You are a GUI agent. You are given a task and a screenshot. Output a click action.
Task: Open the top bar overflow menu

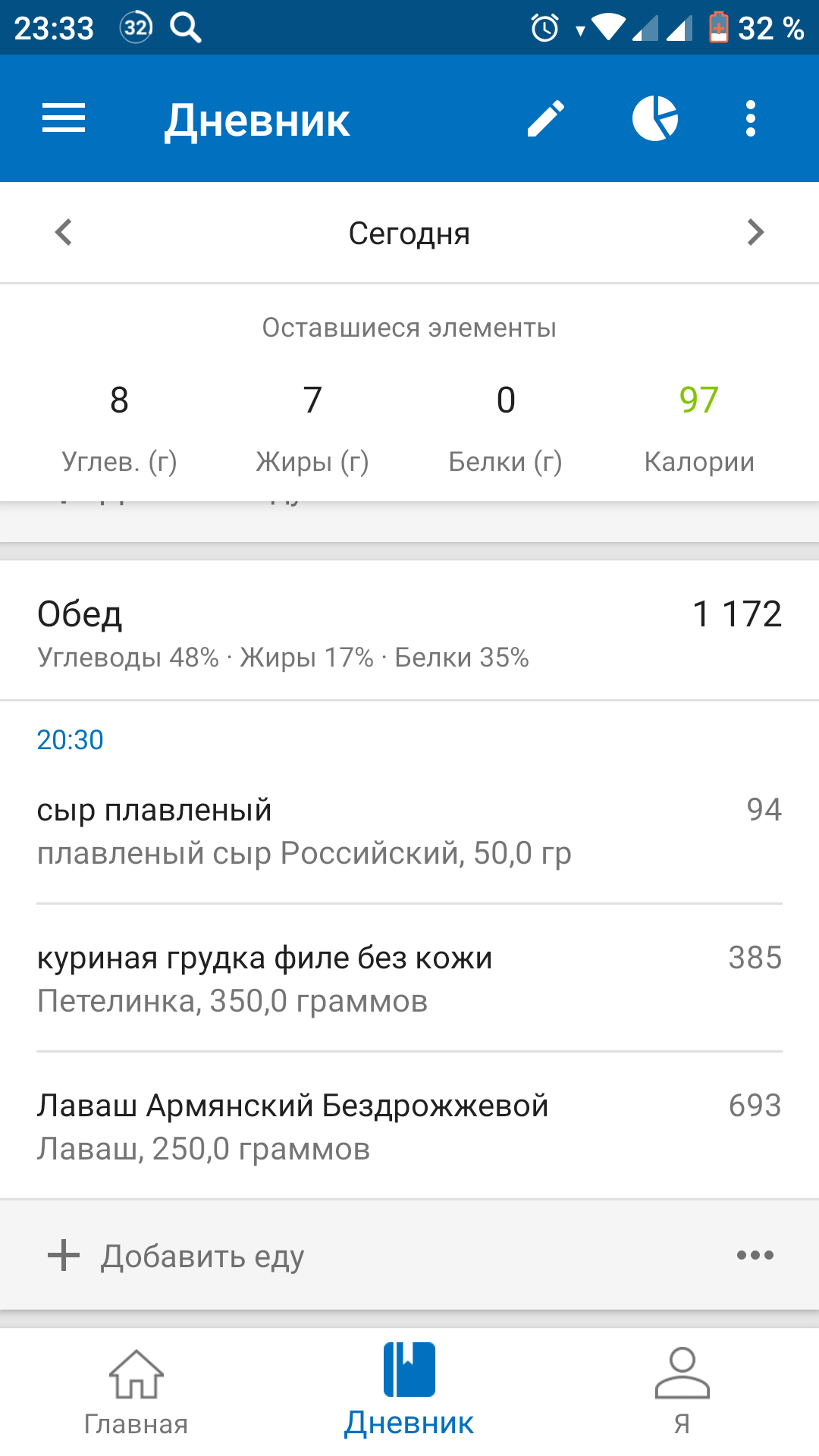[751, 118]
